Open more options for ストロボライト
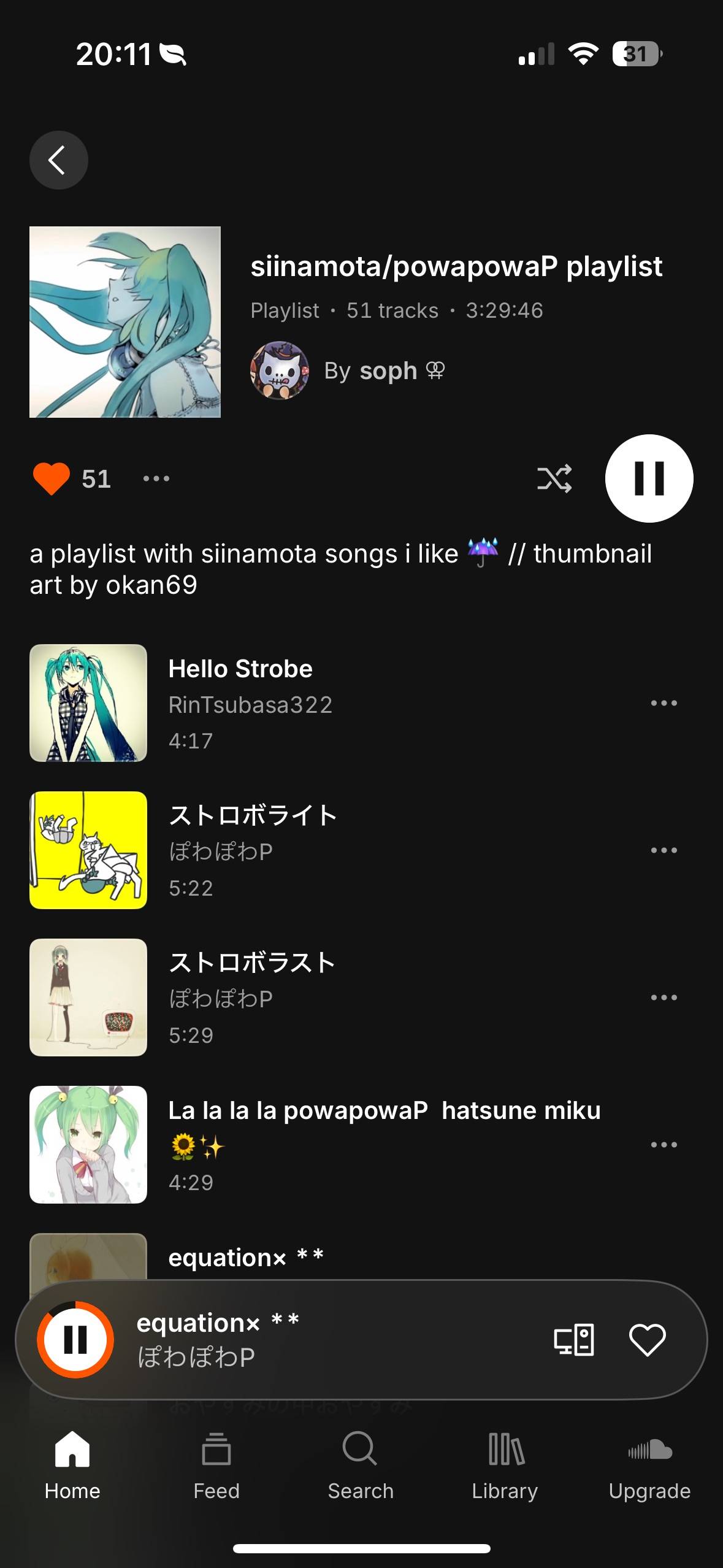 coord(664,850)
